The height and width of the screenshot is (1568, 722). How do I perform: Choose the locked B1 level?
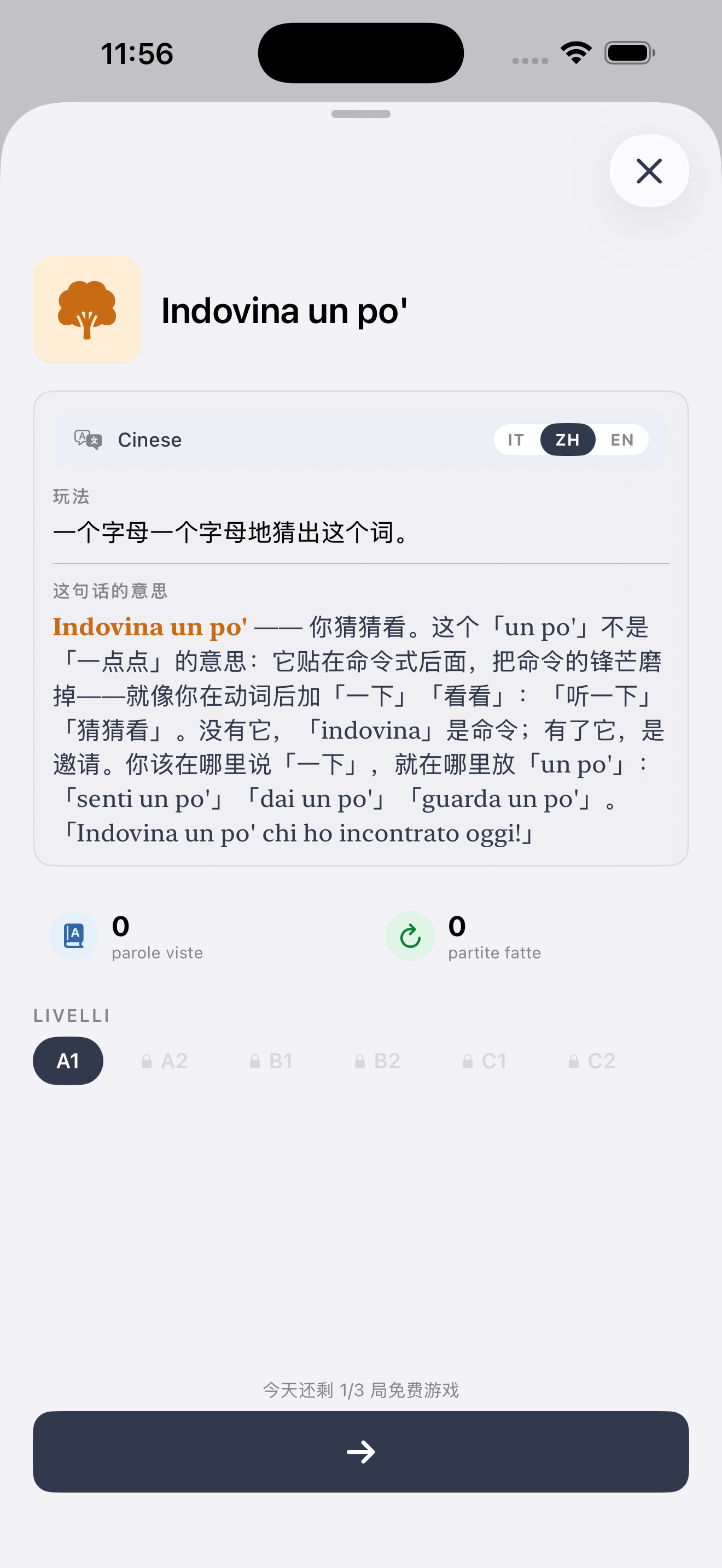[271, 1061]
